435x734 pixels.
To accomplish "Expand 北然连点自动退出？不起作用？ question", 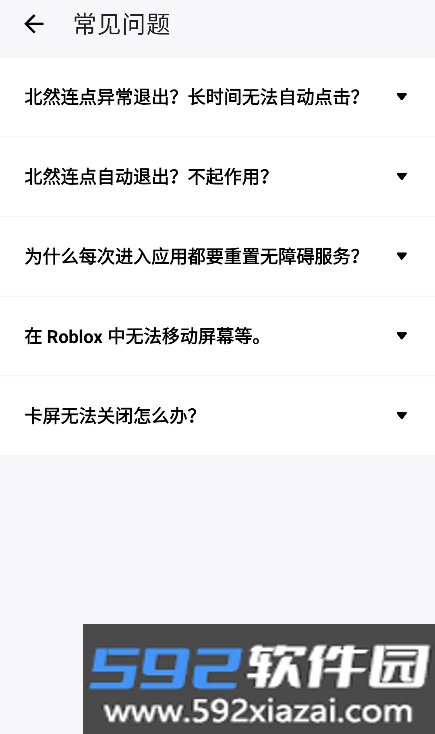I will point(217,176).
